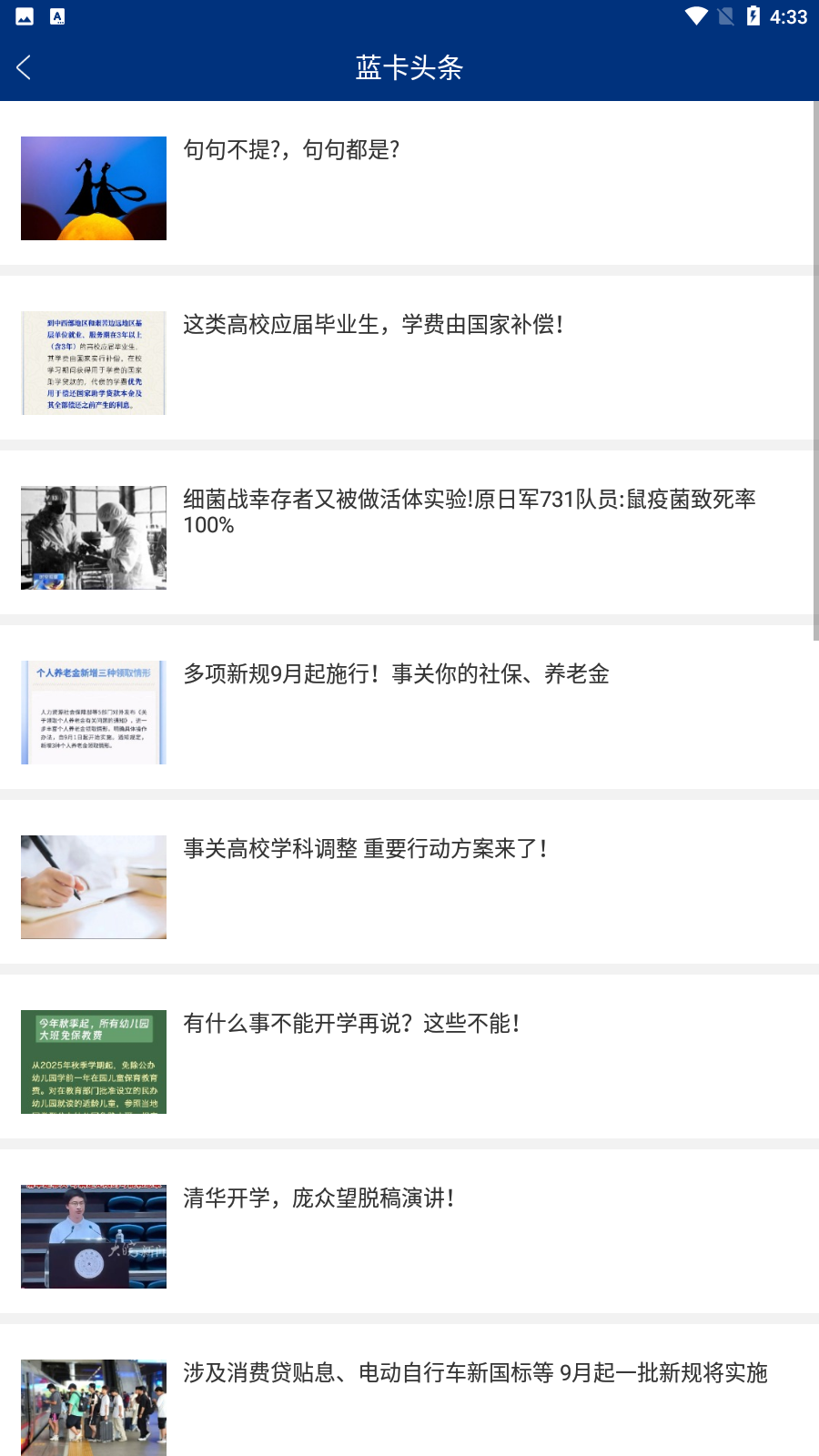View 多项新规9月起施行 社保养老金 news
Screen dimensions: 819x1456
click(396, 674)
